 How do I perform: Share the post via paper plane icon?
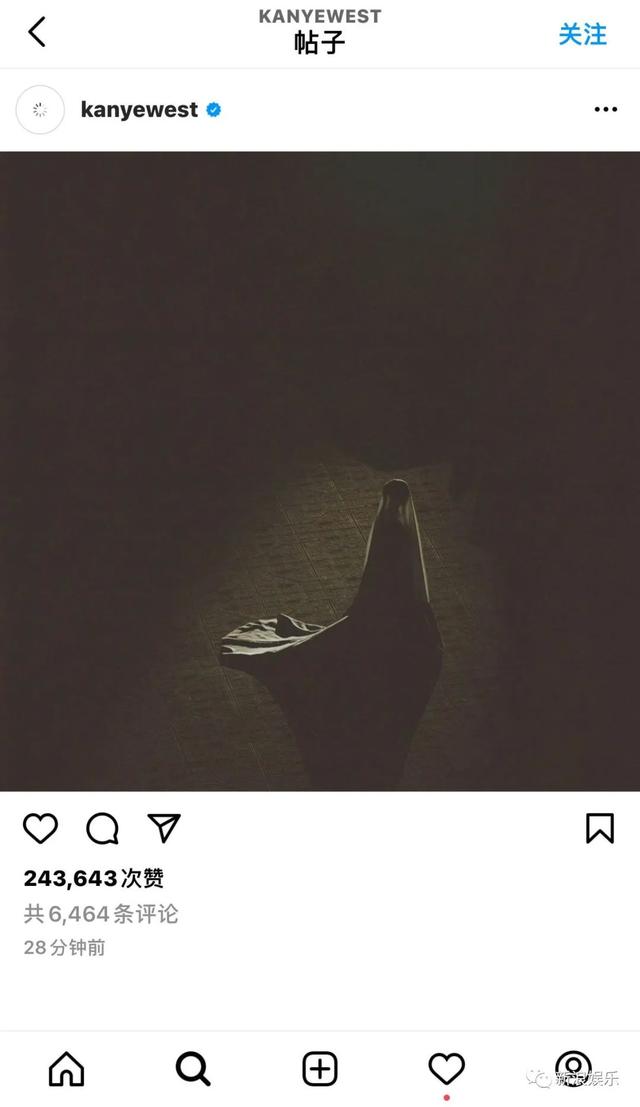[164, 827]
